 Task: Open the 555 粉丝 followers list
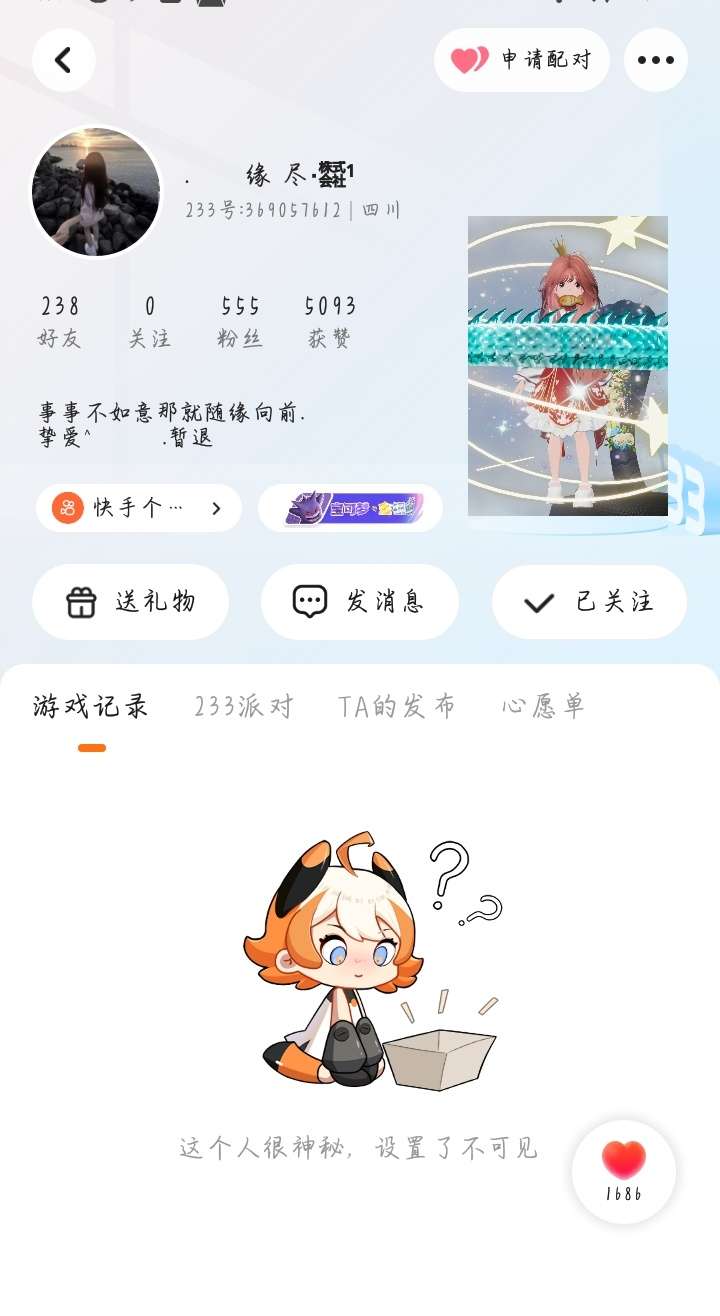240,322
